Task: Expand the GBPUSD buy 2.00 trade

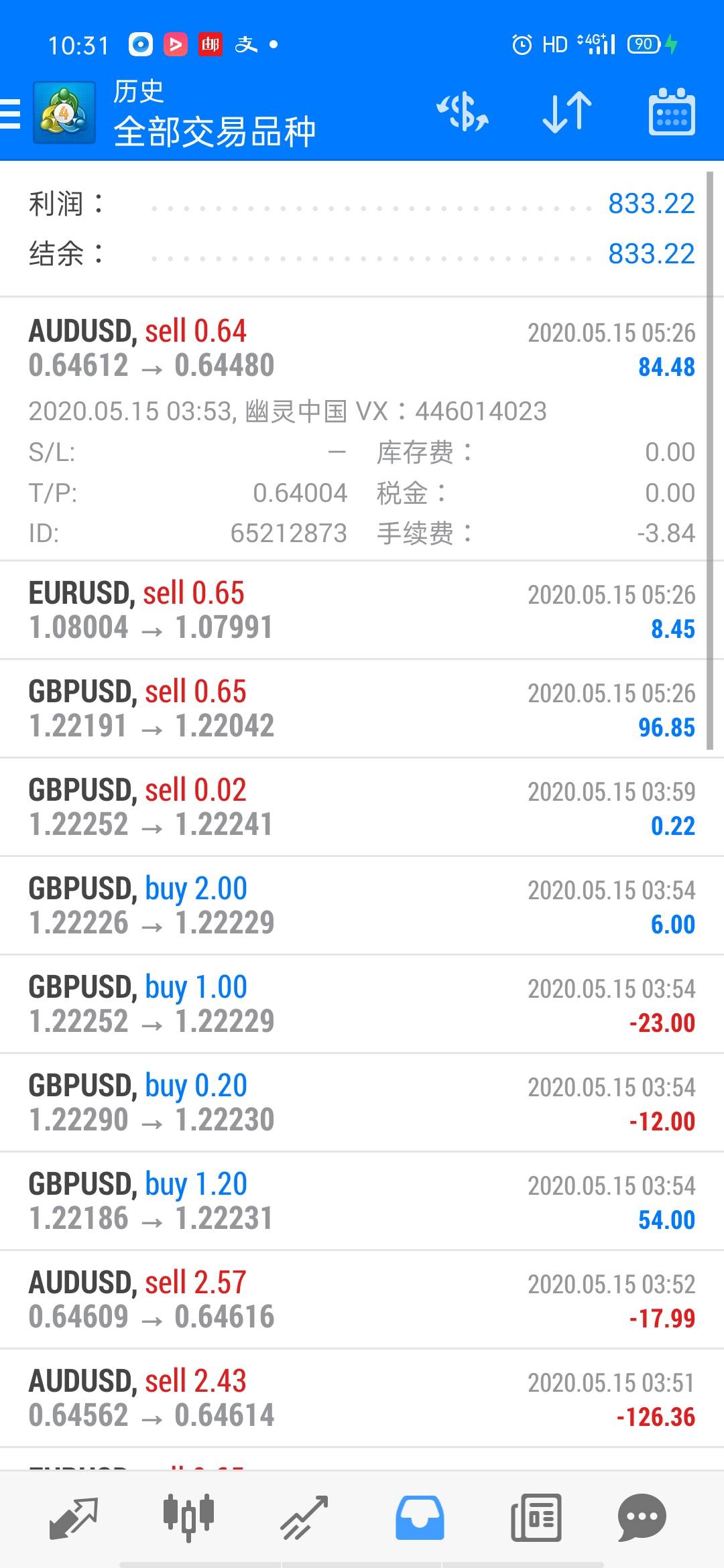Action: (x=362, y=906)
